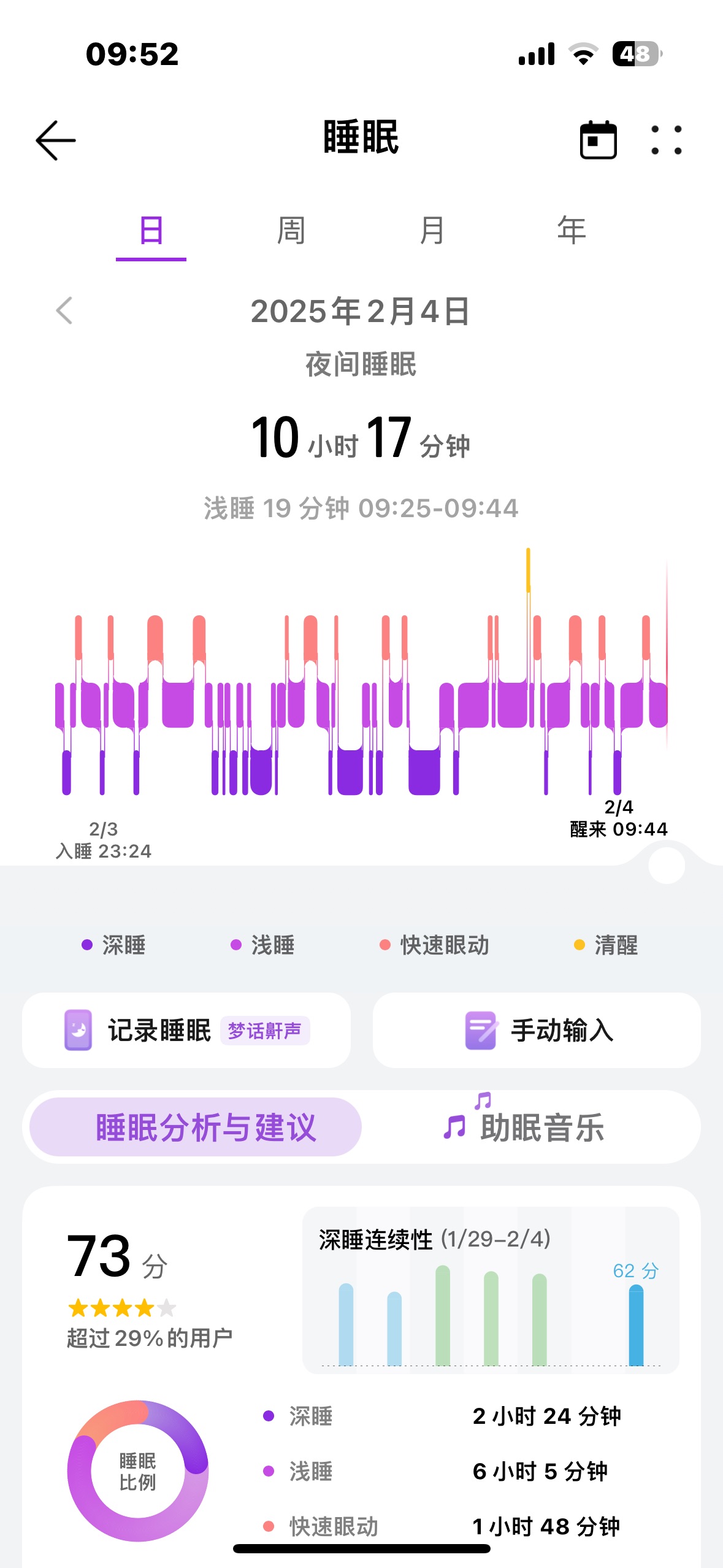
Task: Select the 日 (day) tab
Action: point(151,232)
